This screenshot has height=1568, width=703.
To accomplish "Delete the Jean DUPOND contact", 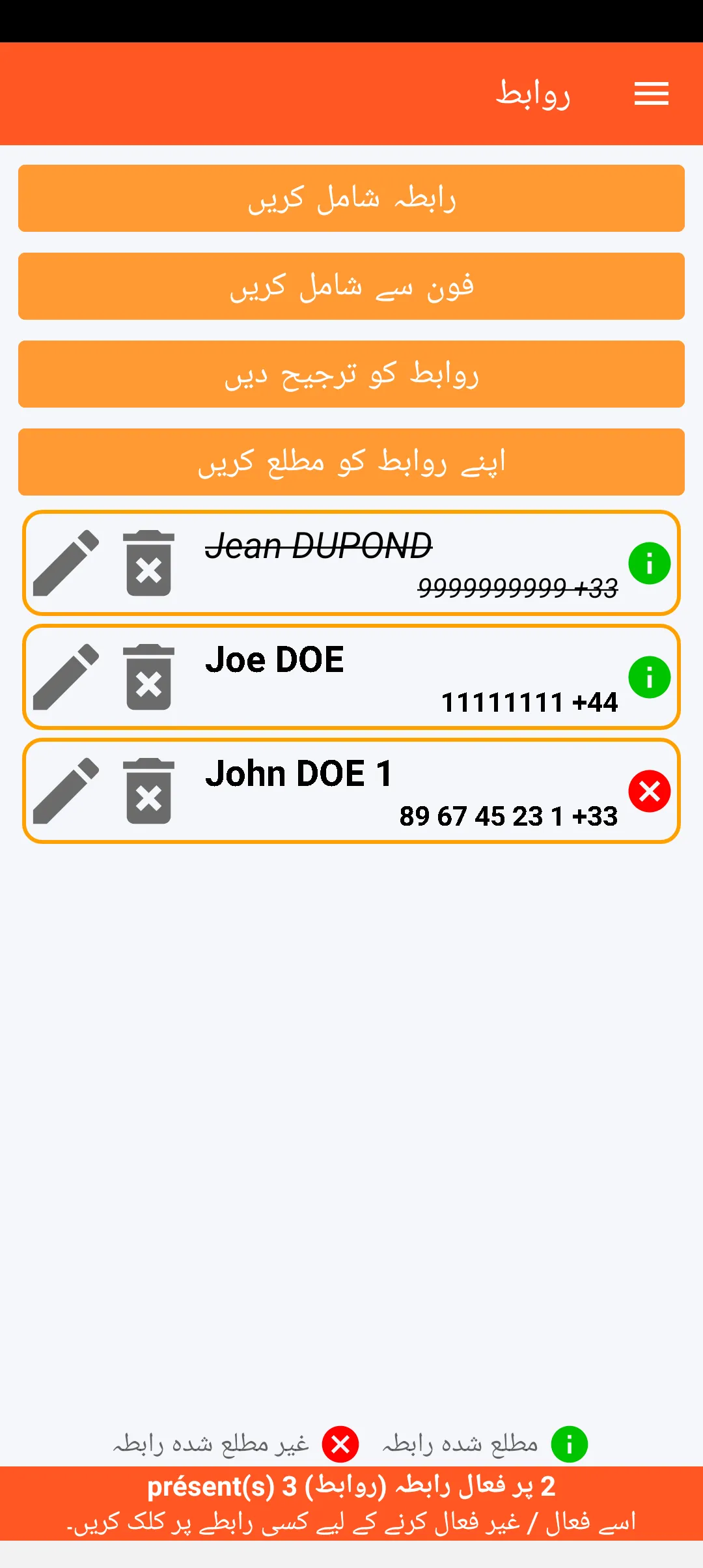I will 149,563.
